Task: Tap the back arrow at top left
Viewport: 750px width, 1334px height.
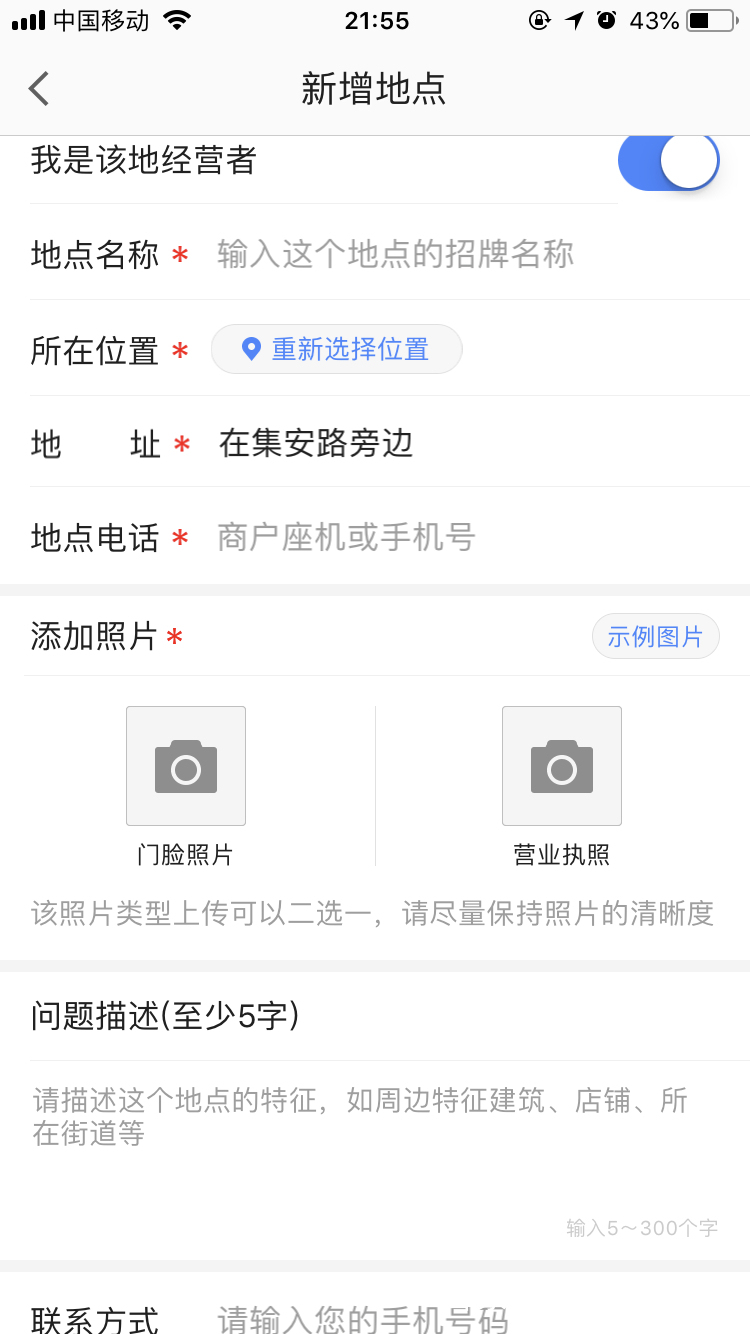Action: tap(38, 88)
